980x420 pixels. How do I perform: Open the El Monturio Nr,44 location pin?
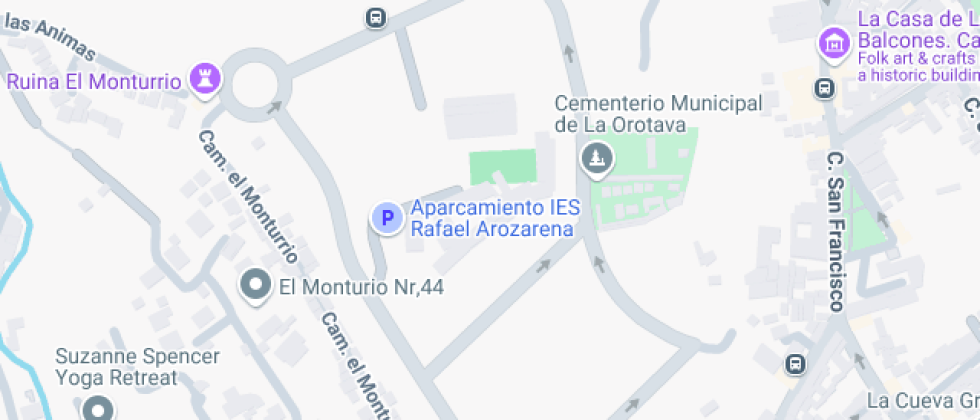[256, 286]
